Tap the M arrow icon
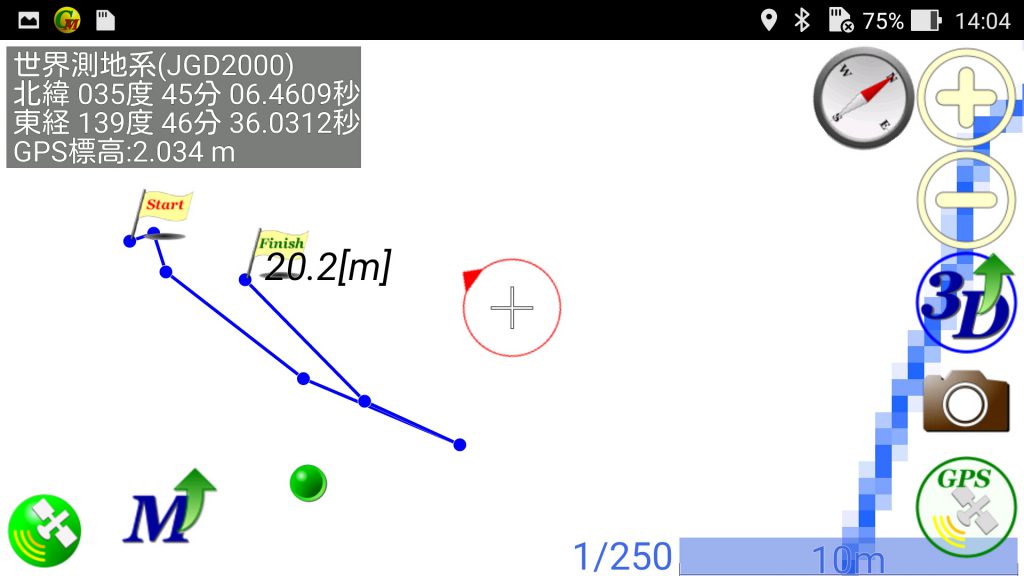Screen dimensions: 1024x576 (166, 508)
